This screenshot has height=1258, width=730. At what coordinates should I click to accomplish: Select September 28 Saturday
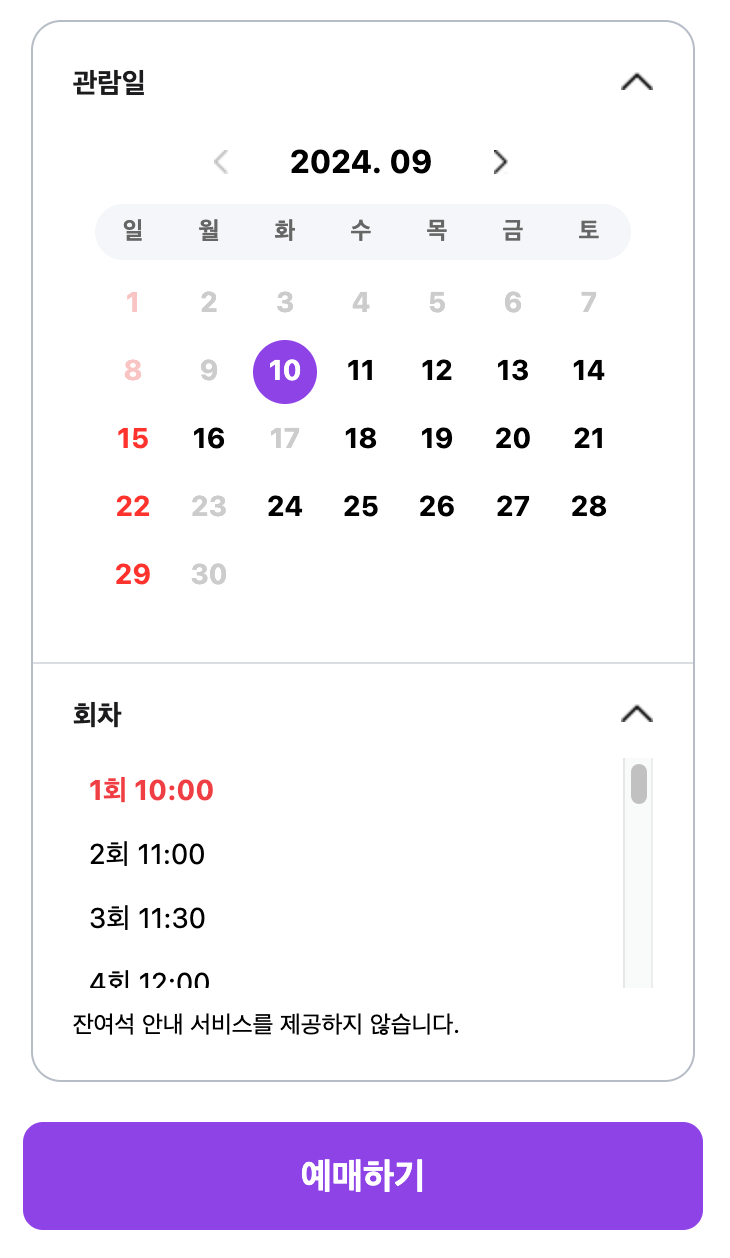pos(589,506)
